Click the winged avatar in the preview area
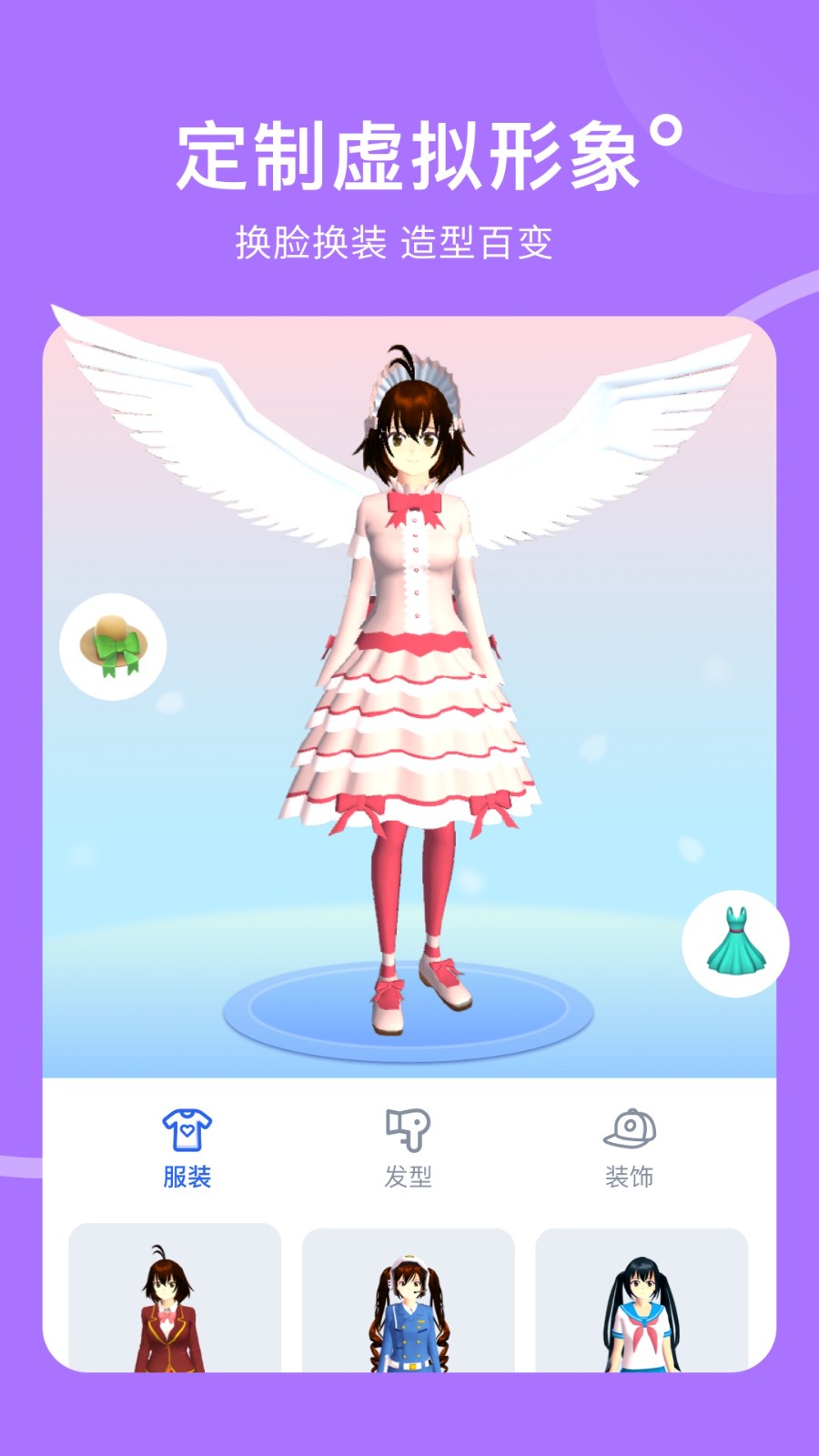Viewport: 819px width, 1456px height. 409,637
